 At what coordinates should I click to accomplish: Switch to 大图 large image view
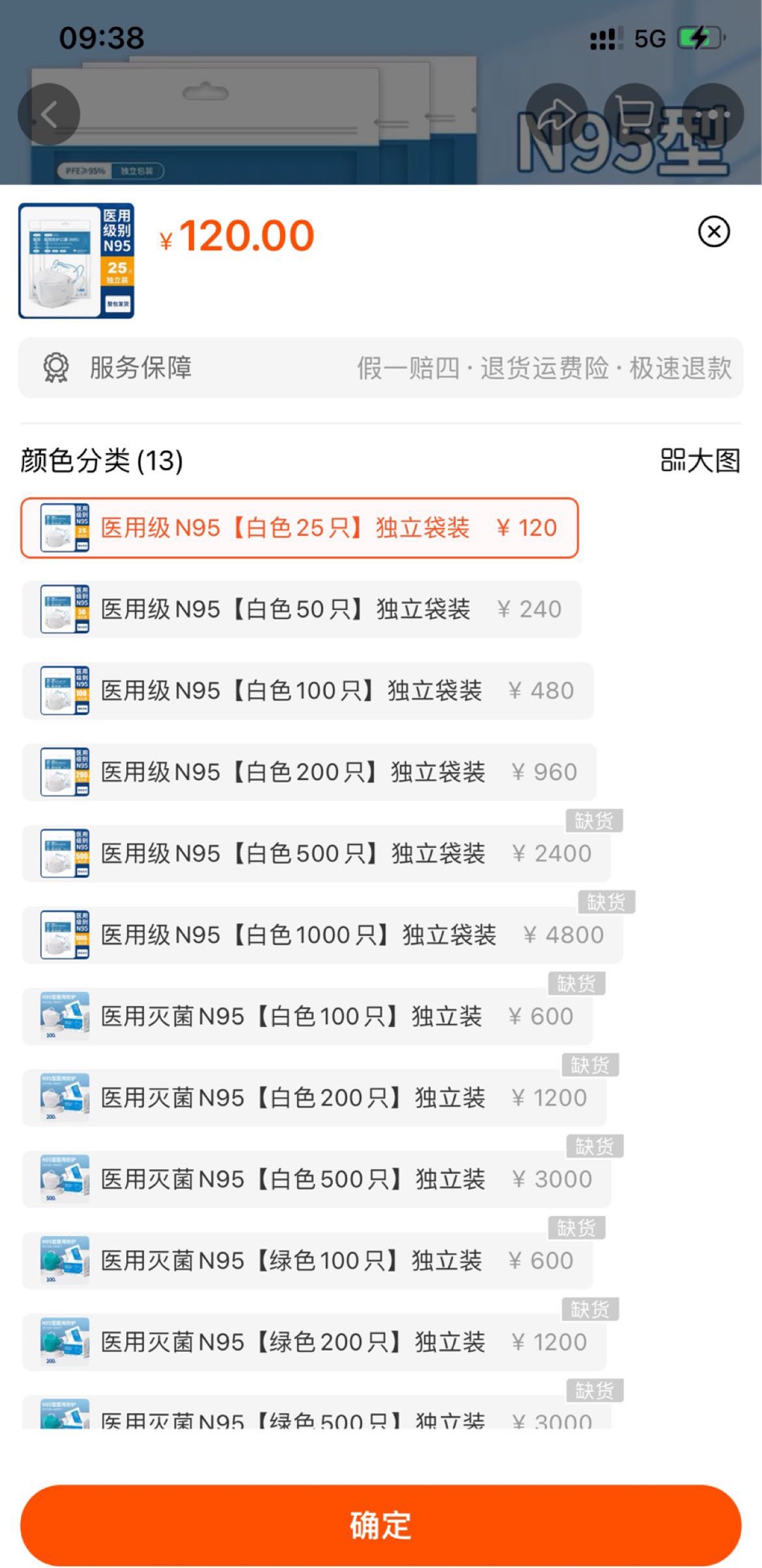point(700,460)
